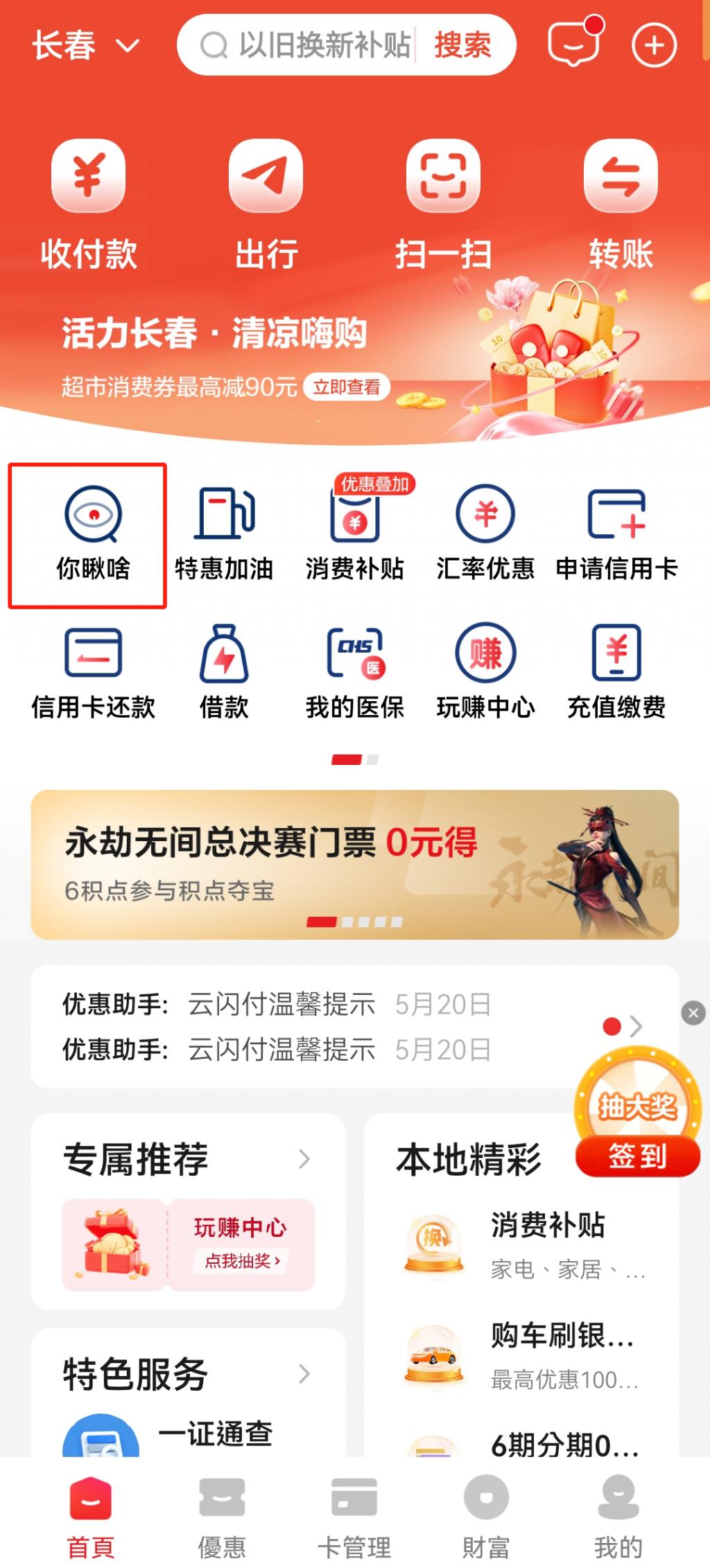Dismiss the floating 抽大奖 widget
This screenshot has width=710, height=1568.
click(x=693, y=1013)
